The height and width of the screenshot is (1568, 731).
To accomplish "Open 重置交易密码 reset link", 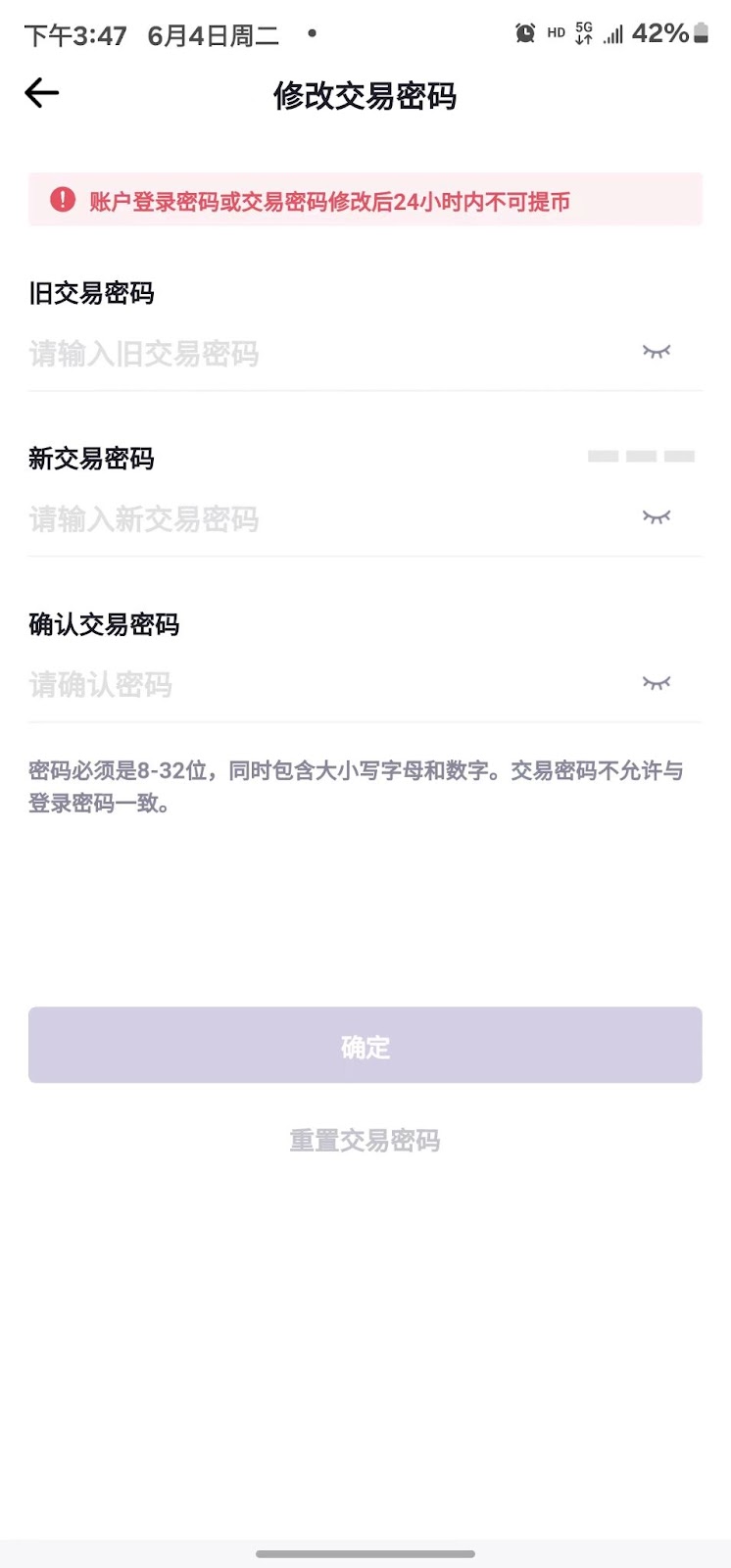I will pos(365,1140).
